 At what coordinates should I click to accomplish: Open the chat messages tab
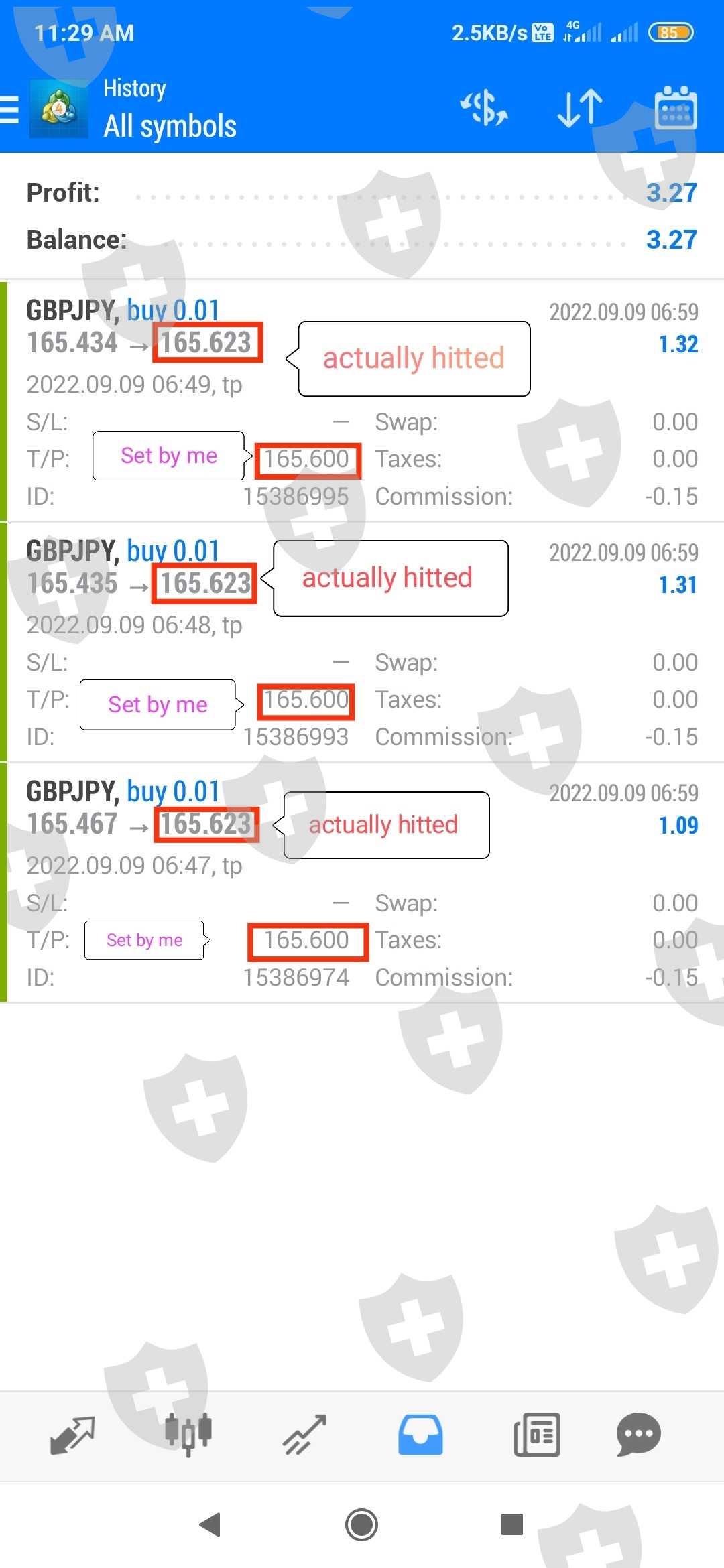pos(638,1435)
